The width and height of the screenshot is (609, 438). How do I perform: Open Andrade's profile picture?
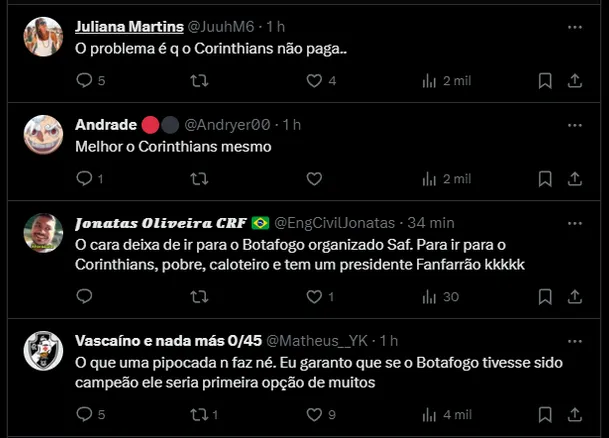point(43,134)
